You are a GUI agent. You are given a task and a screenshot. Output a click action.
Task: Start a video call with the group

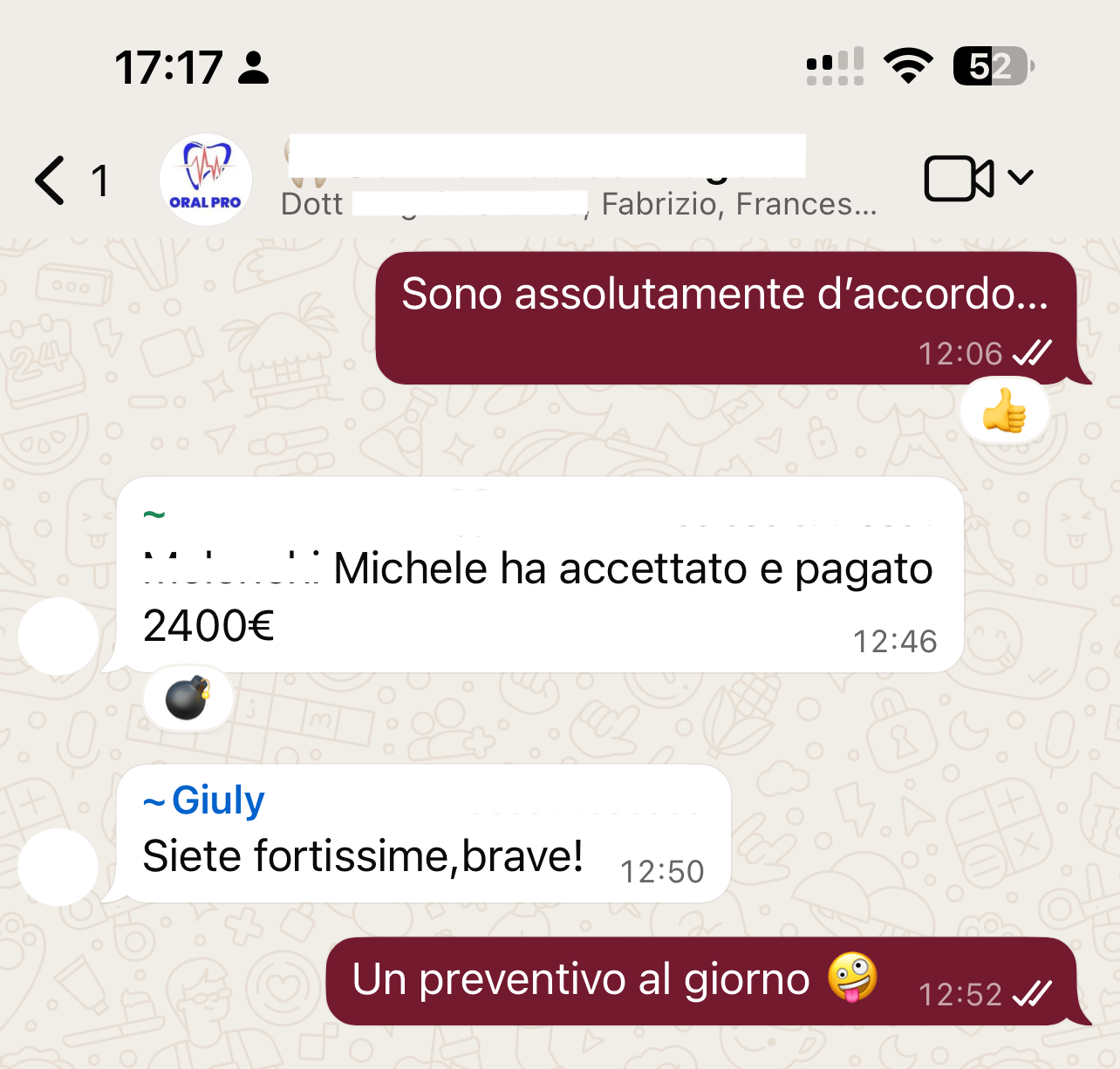(x=958, y=179)
